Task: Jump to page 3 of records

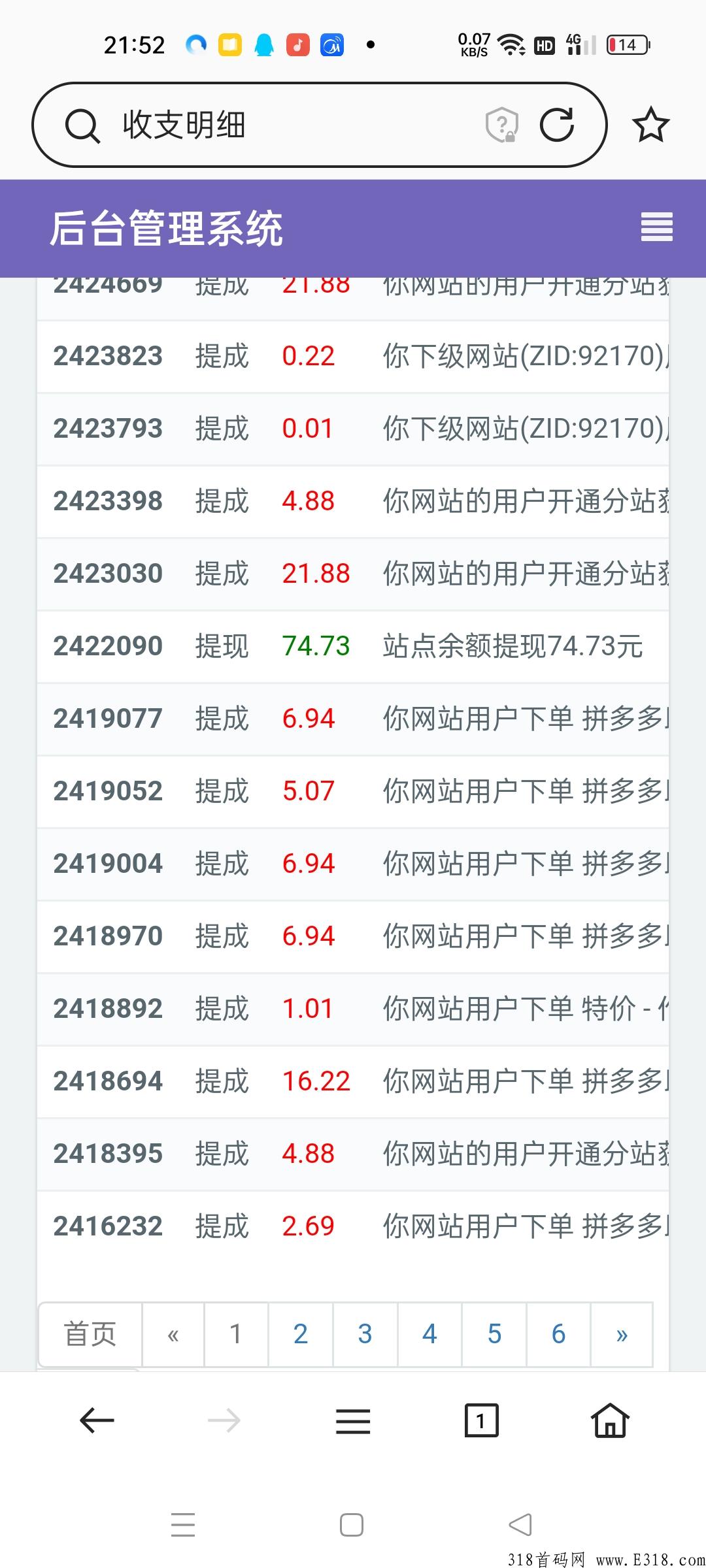Action: [365, 1334]
